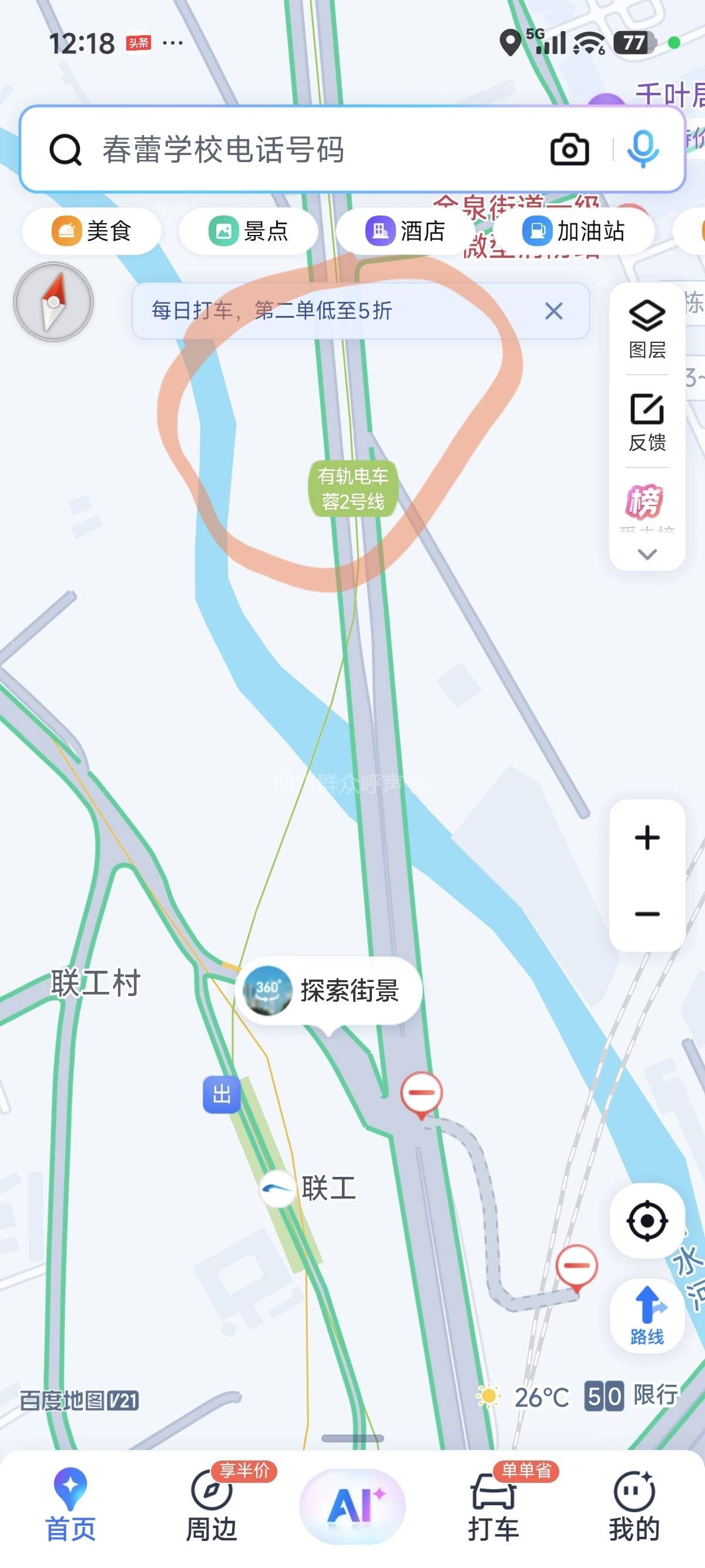Open 探索街景 street view
The image size is (705, 1568).
(329, 990)
